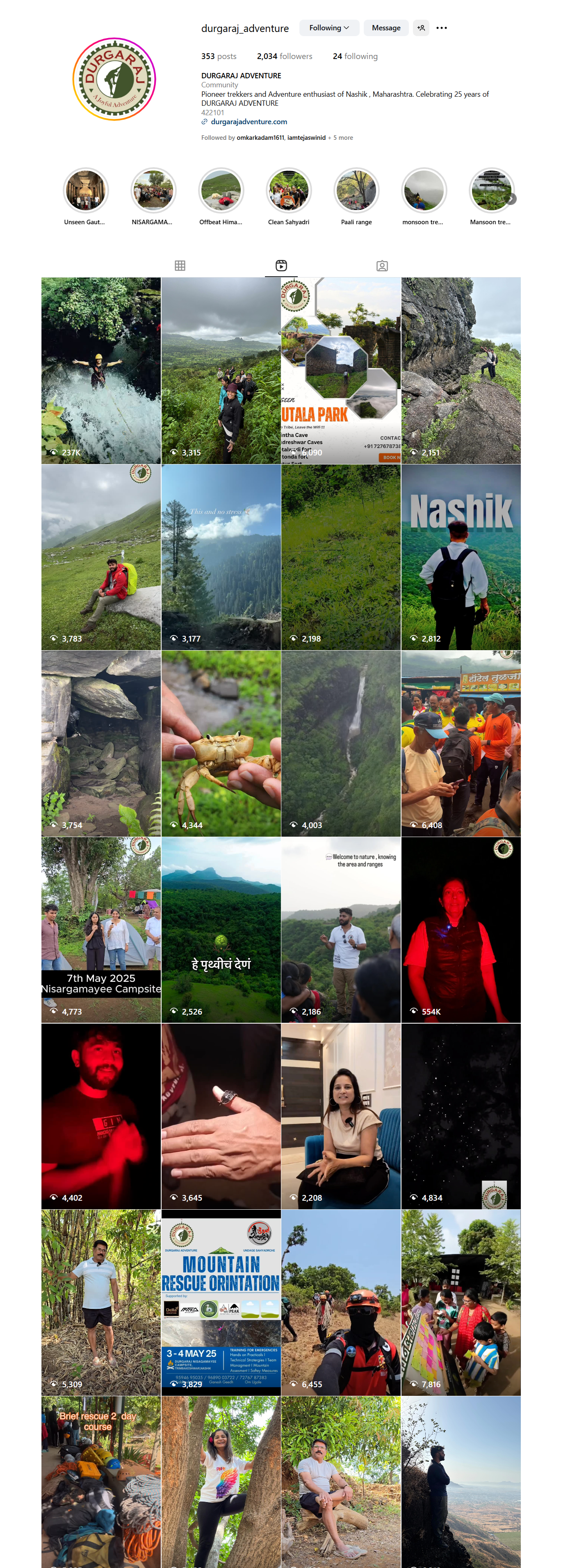
Task: Switch to the posts grid tab
Action: (x=180, y=265)
